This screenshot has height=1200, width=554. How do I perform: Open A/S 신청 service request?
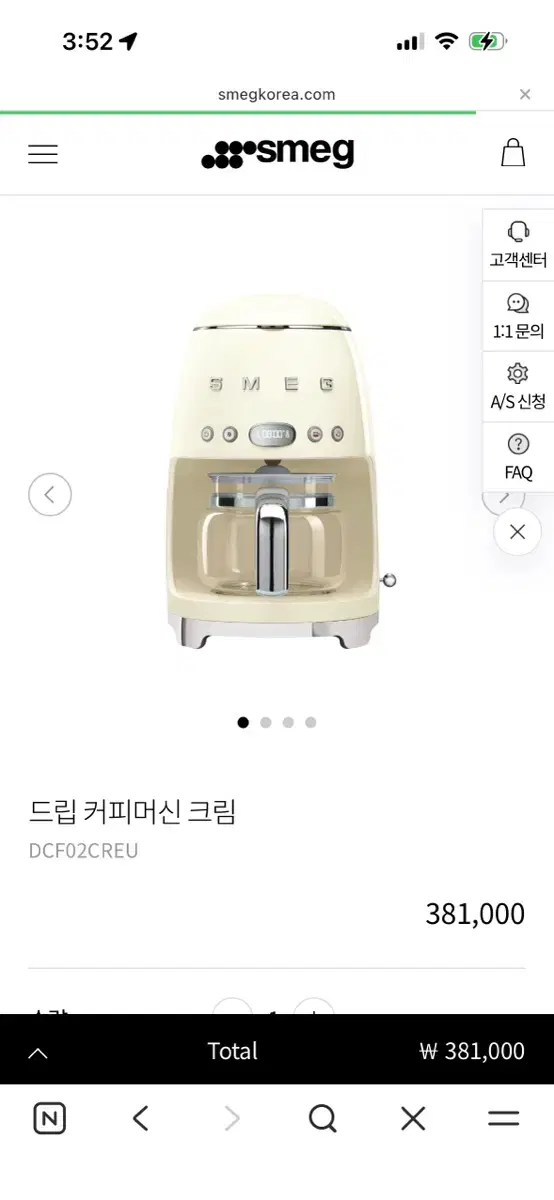tap(518, 387)
